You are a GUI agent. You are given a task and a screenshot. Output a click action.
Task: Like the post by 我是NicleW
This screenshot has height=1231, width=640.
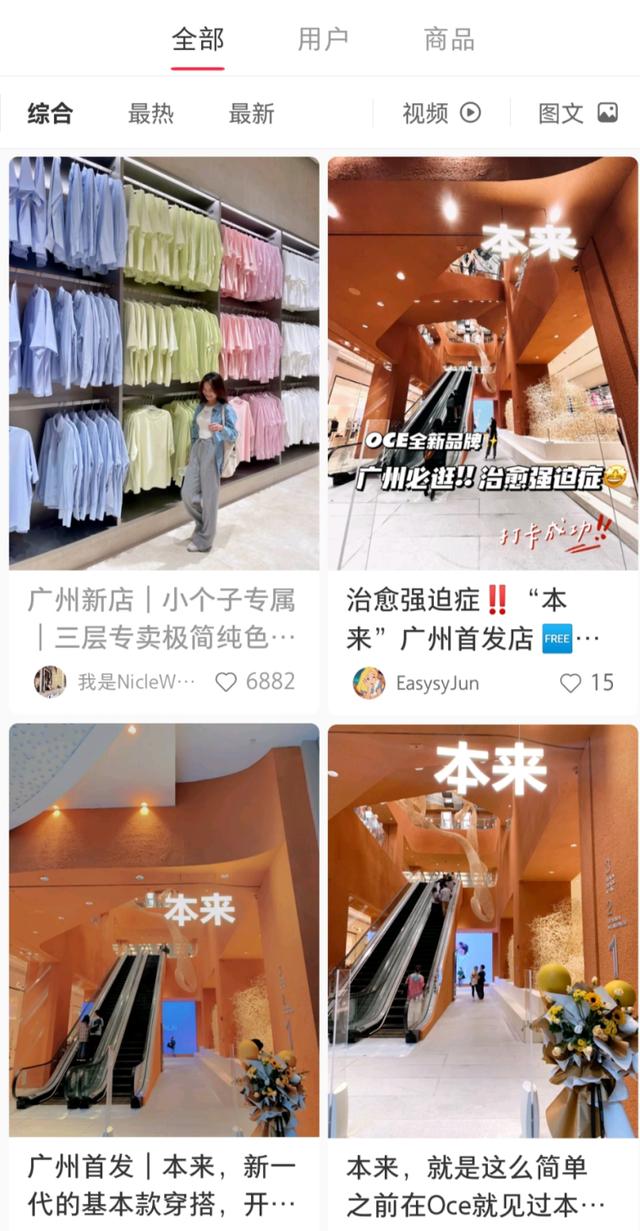[x=227, y=682]
